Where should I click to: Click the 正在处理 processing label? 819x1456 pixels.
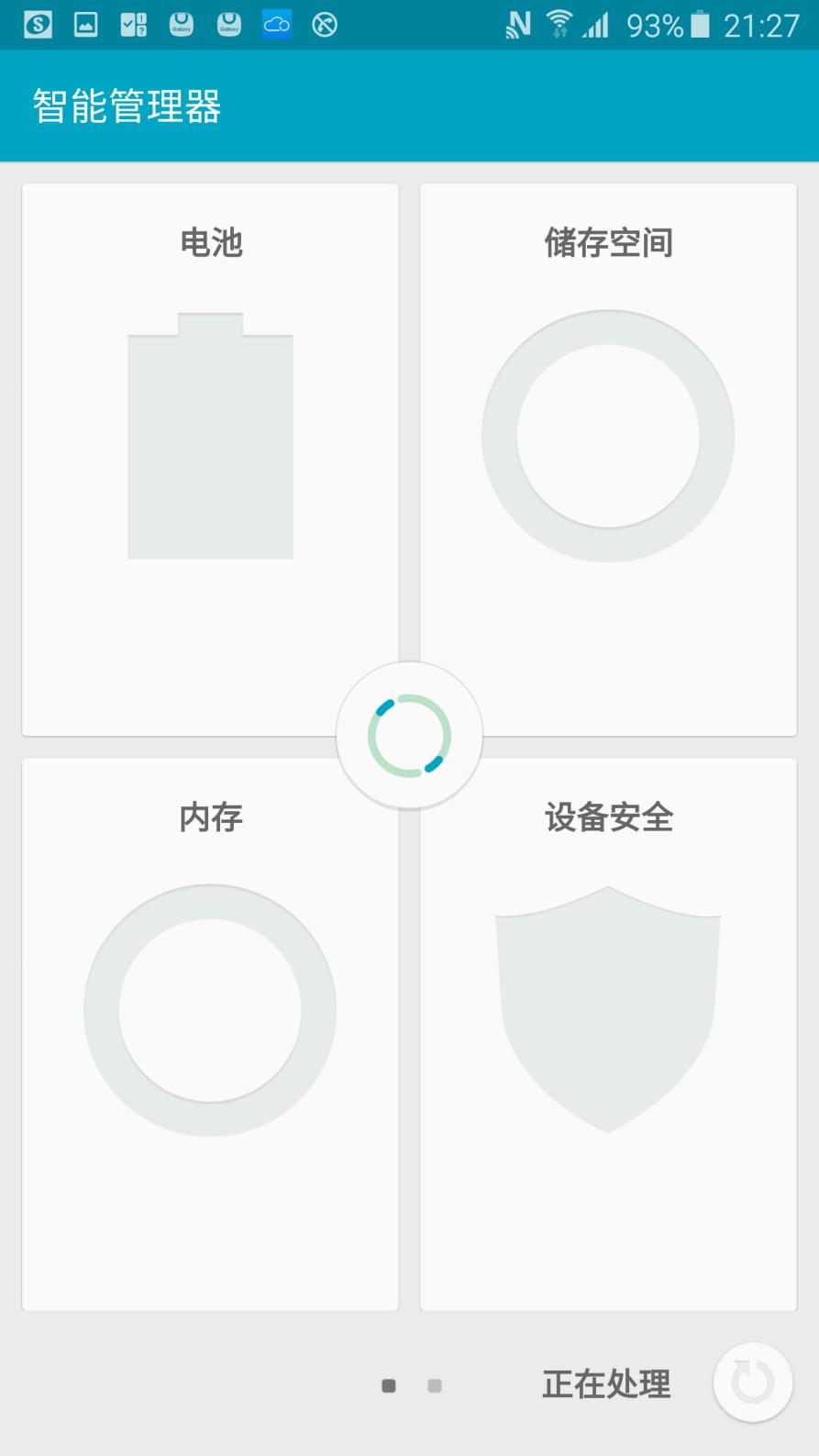click(605, 1384)
